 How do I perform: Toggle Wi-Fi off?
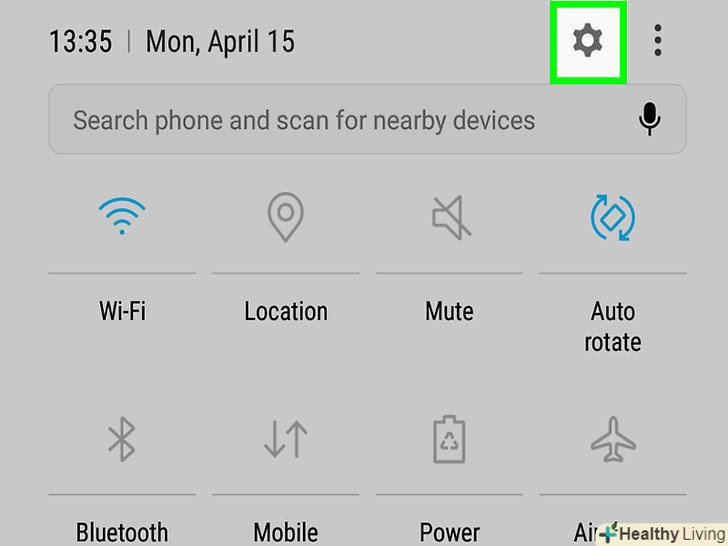tap(122, 217)
